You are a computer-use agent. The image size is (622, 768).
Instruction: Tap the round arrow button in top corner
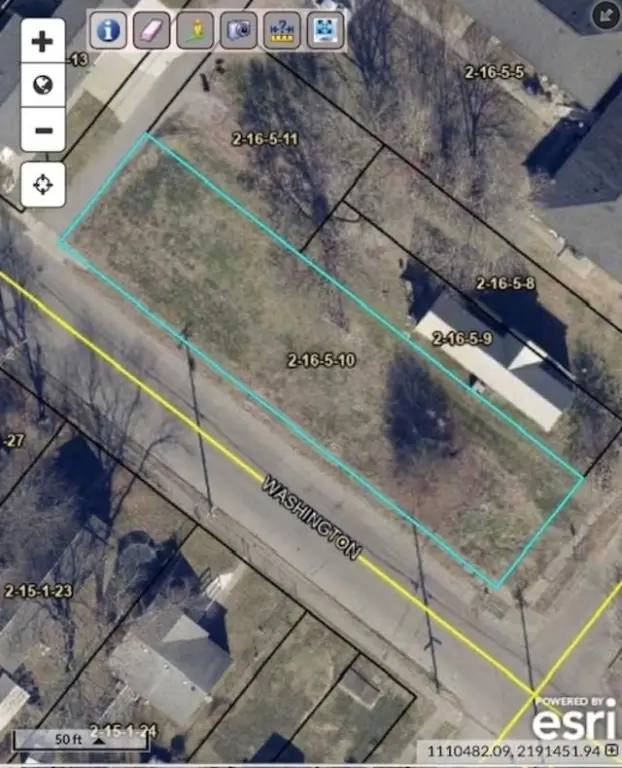click(x=605, y=14)
